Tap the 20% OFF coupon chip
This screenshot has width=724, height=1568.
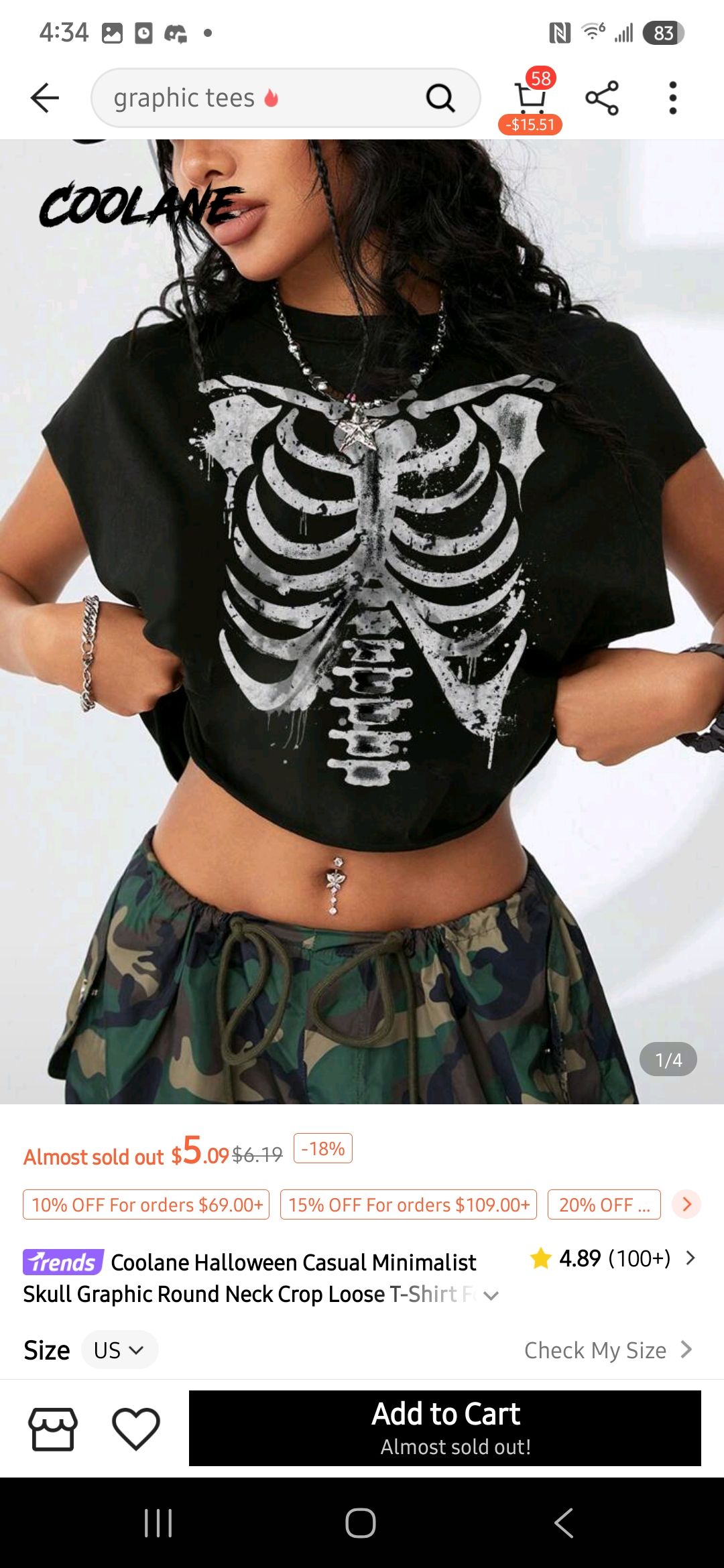click(x=603, y=1205)
